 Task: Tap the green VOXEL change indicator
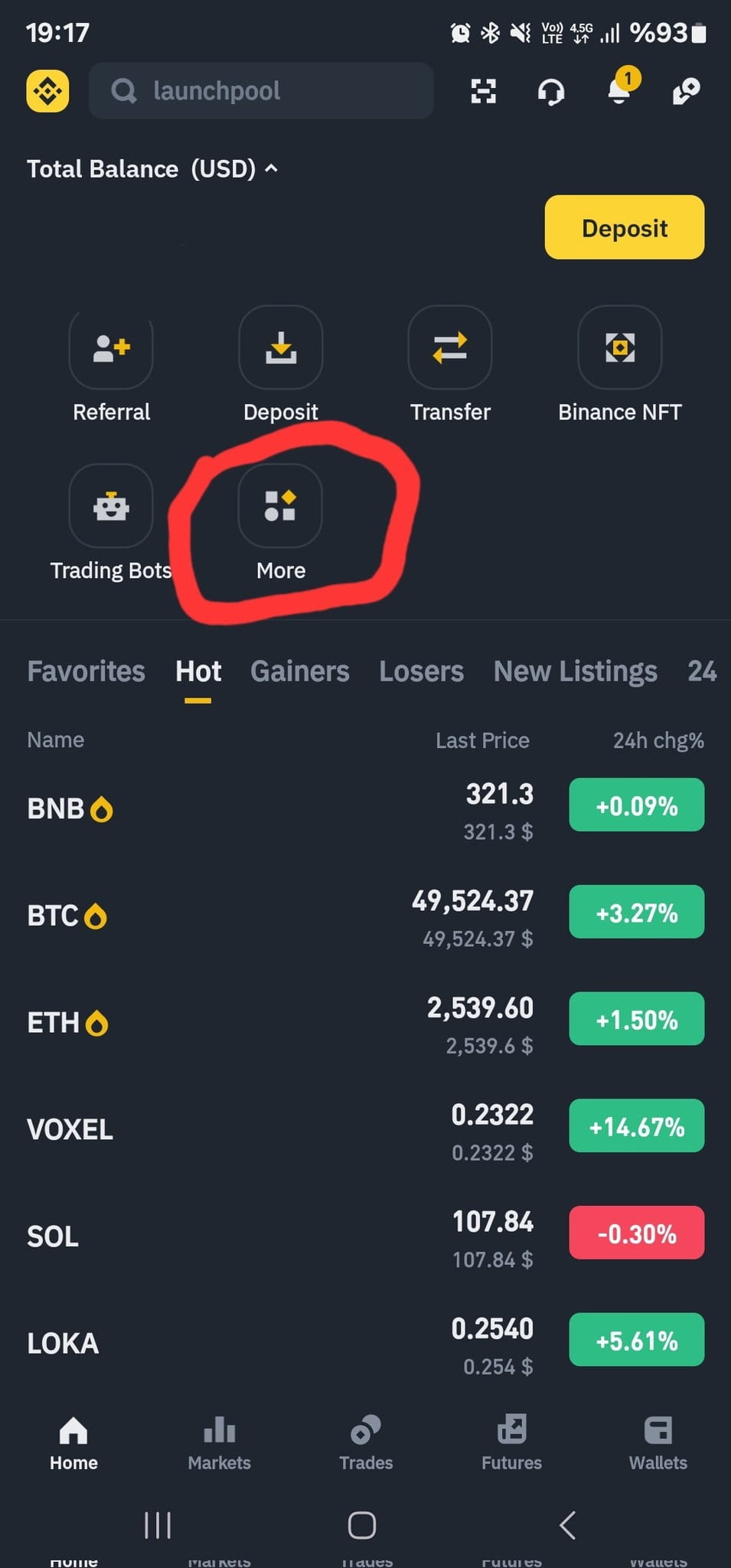(x=636, y=1125)
